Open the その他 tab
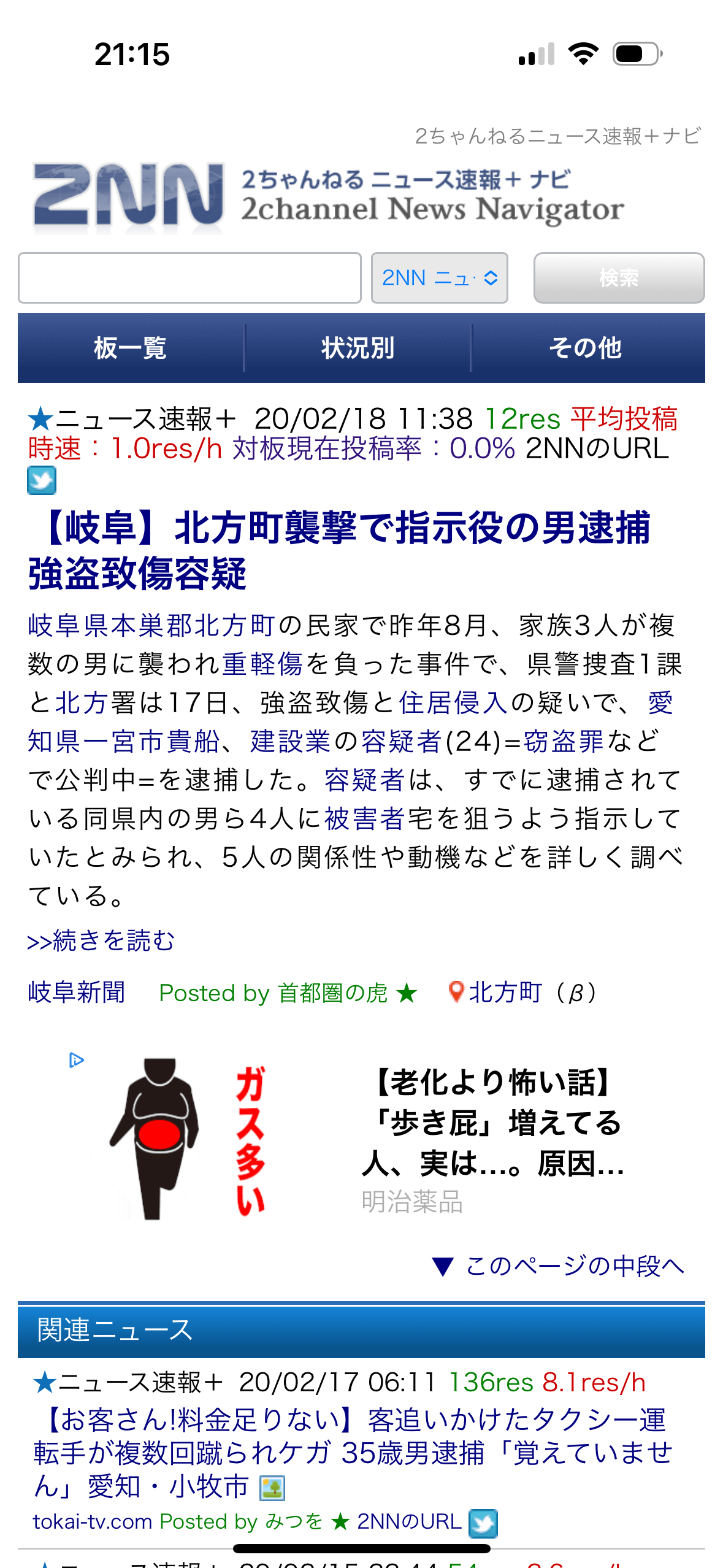 tap(585, 348)
